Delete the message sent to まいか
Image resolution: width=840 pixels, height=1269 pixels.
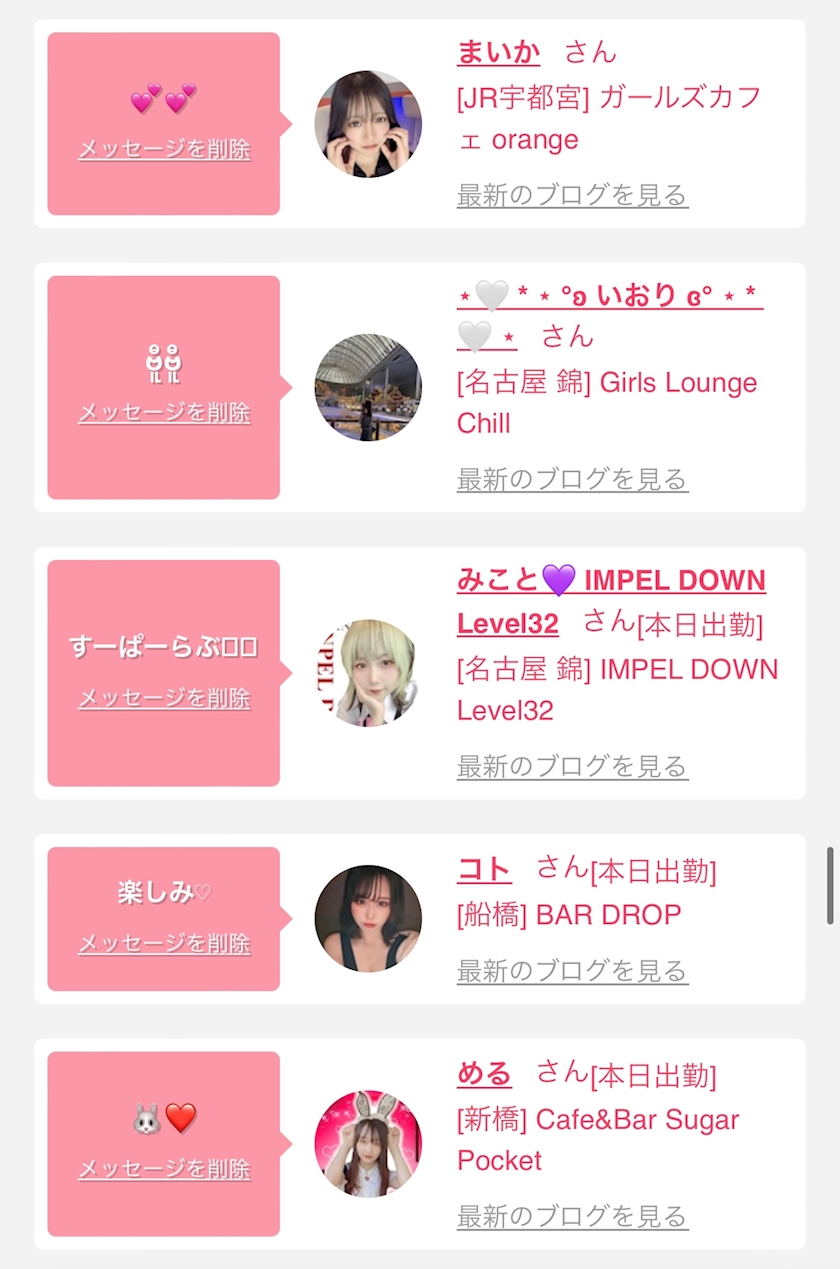point(164,149)
